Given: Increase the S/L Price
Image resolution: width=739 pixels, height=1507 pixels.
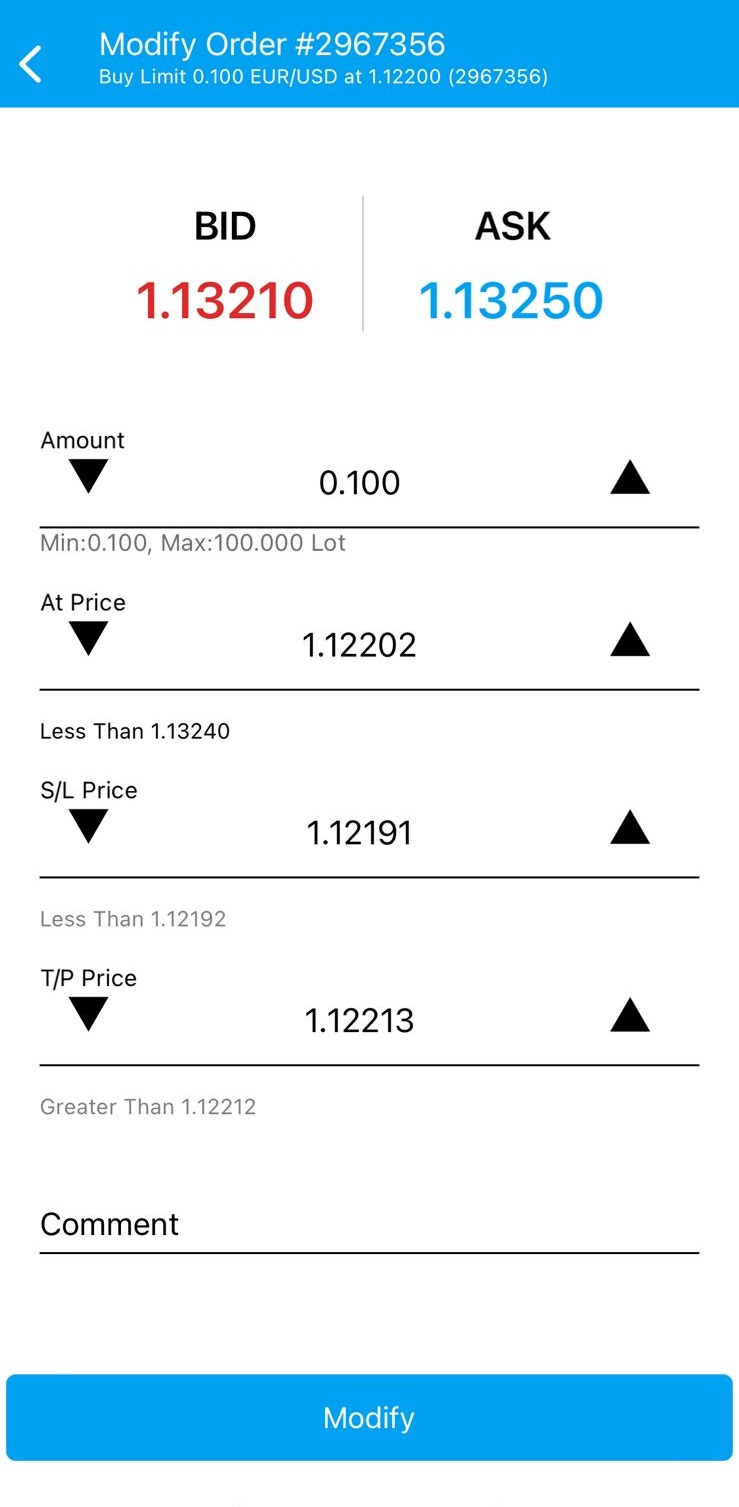Looking at the screenshot, I should (630, 827).
